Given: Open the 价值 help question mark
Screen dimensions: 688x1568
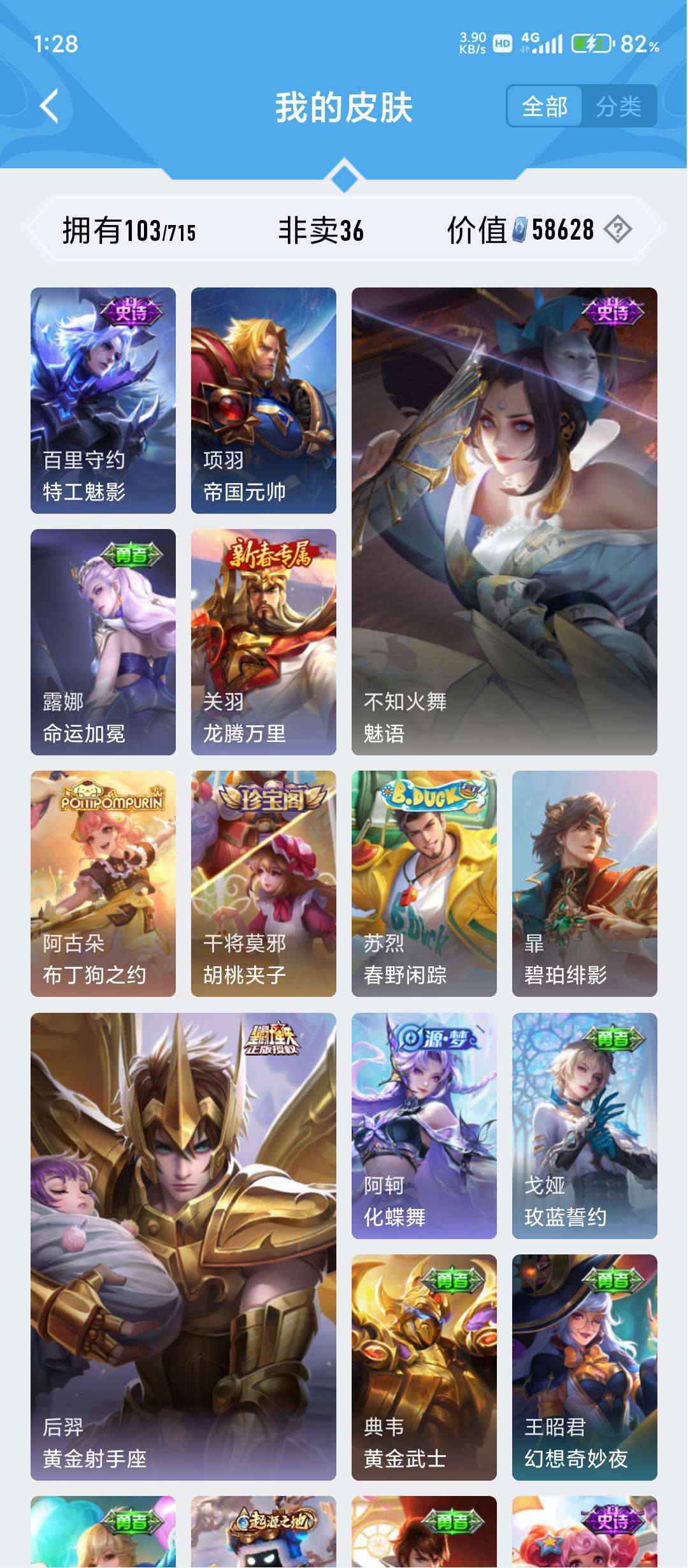Looking at the screenshot, I should (617, 229).
